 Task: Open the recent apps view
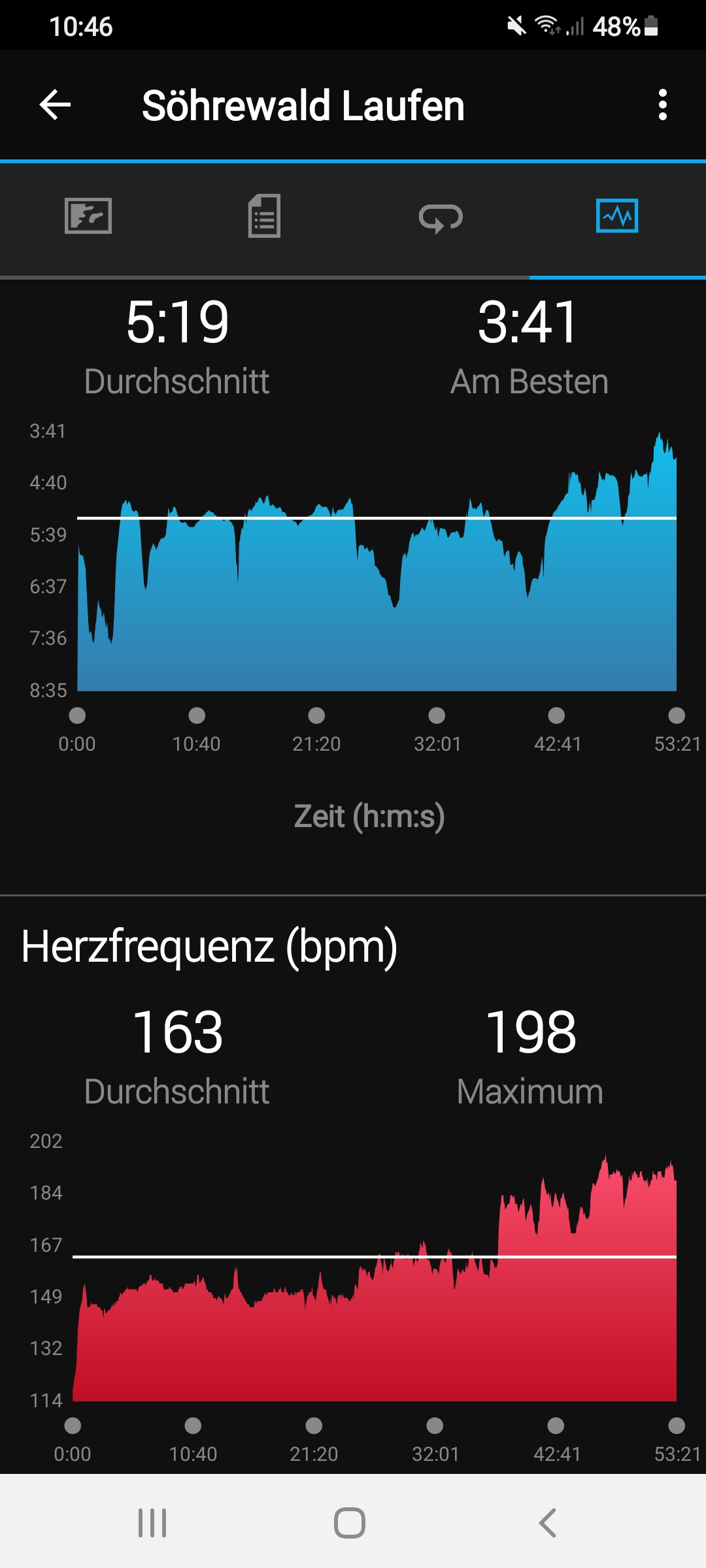pyautogui.click(x=152, y=1523)
